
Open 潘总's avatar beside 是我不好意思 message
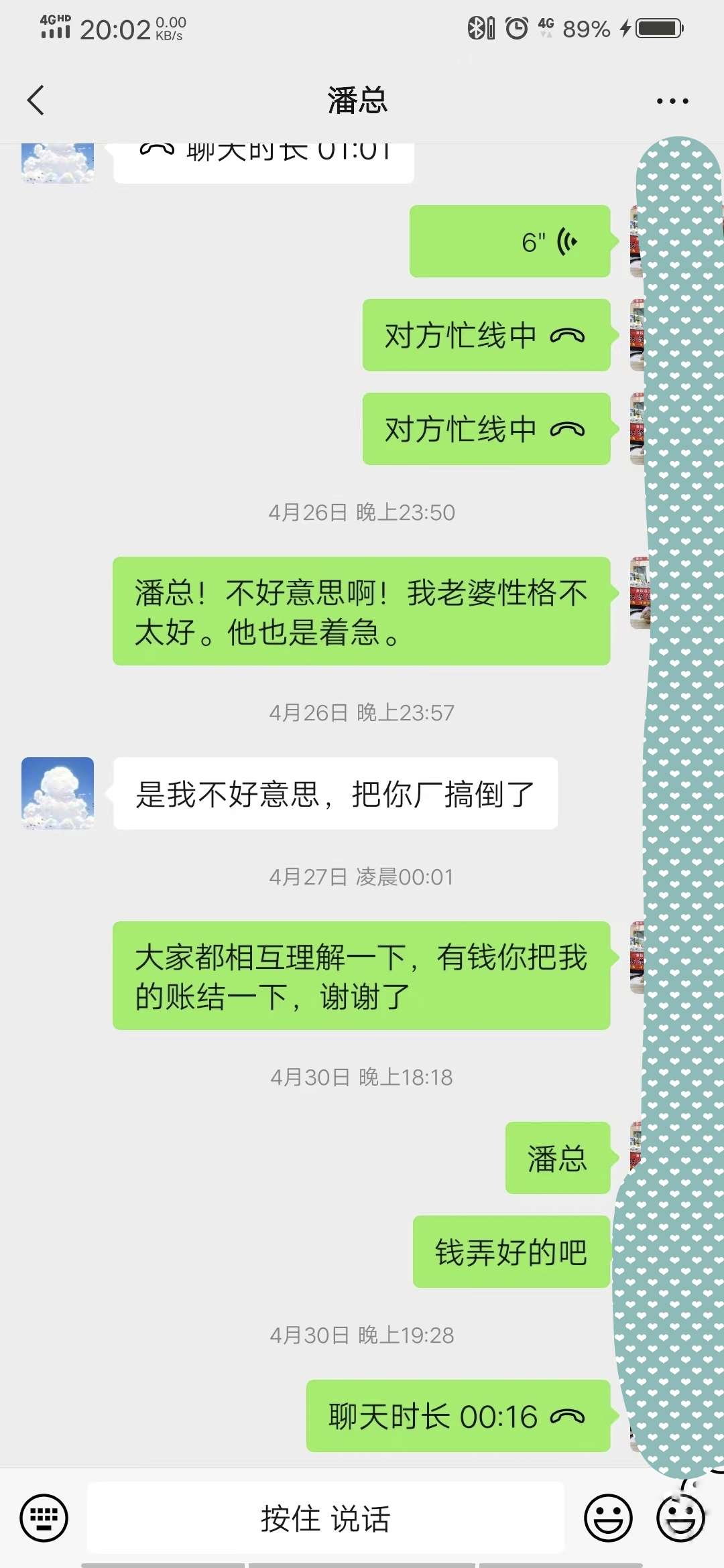click(58, 793)
